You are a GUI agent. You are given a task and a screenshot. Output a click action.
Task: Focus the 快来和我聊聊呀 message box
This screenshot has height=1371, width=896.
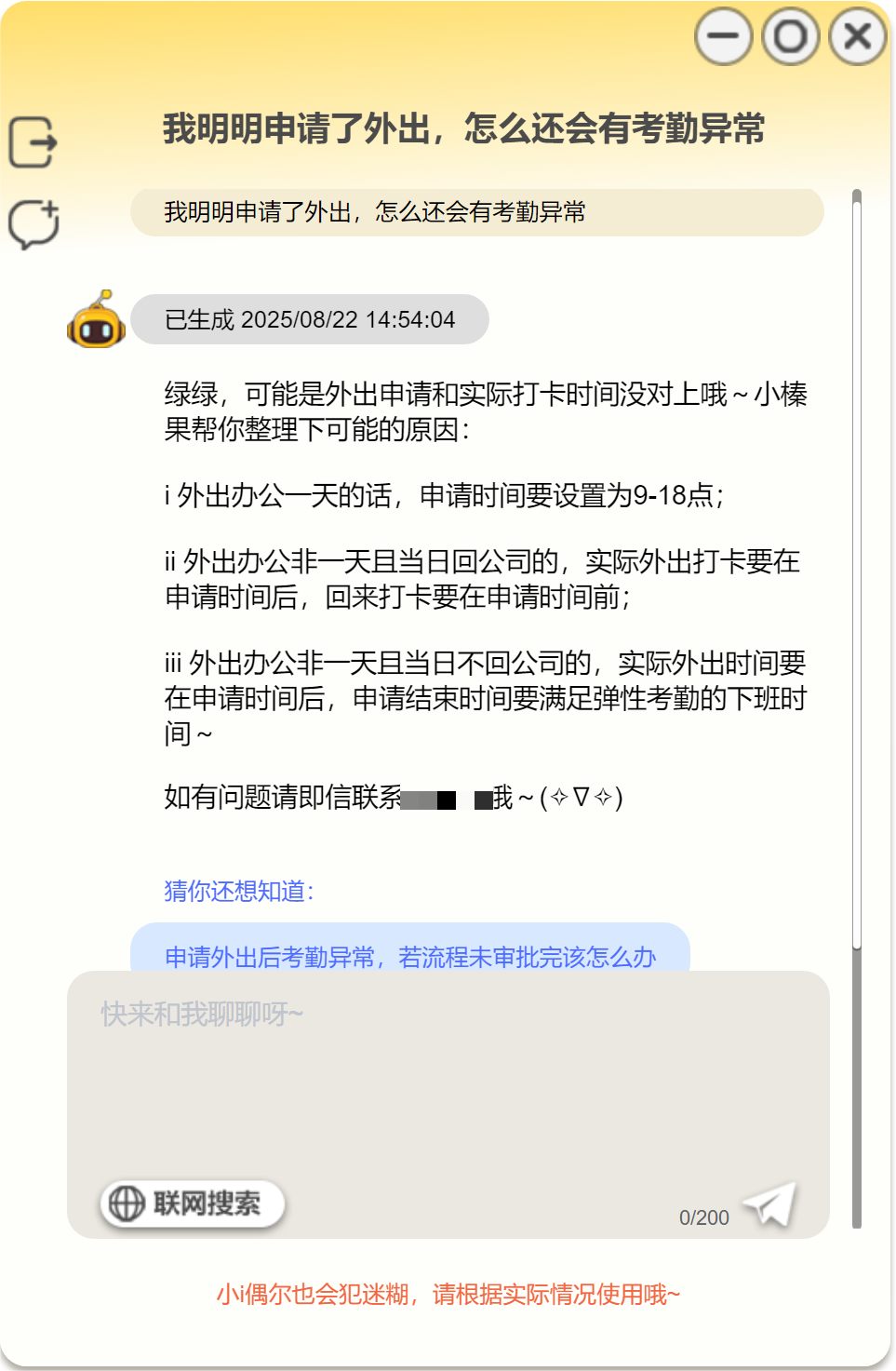pos(447,1080)
